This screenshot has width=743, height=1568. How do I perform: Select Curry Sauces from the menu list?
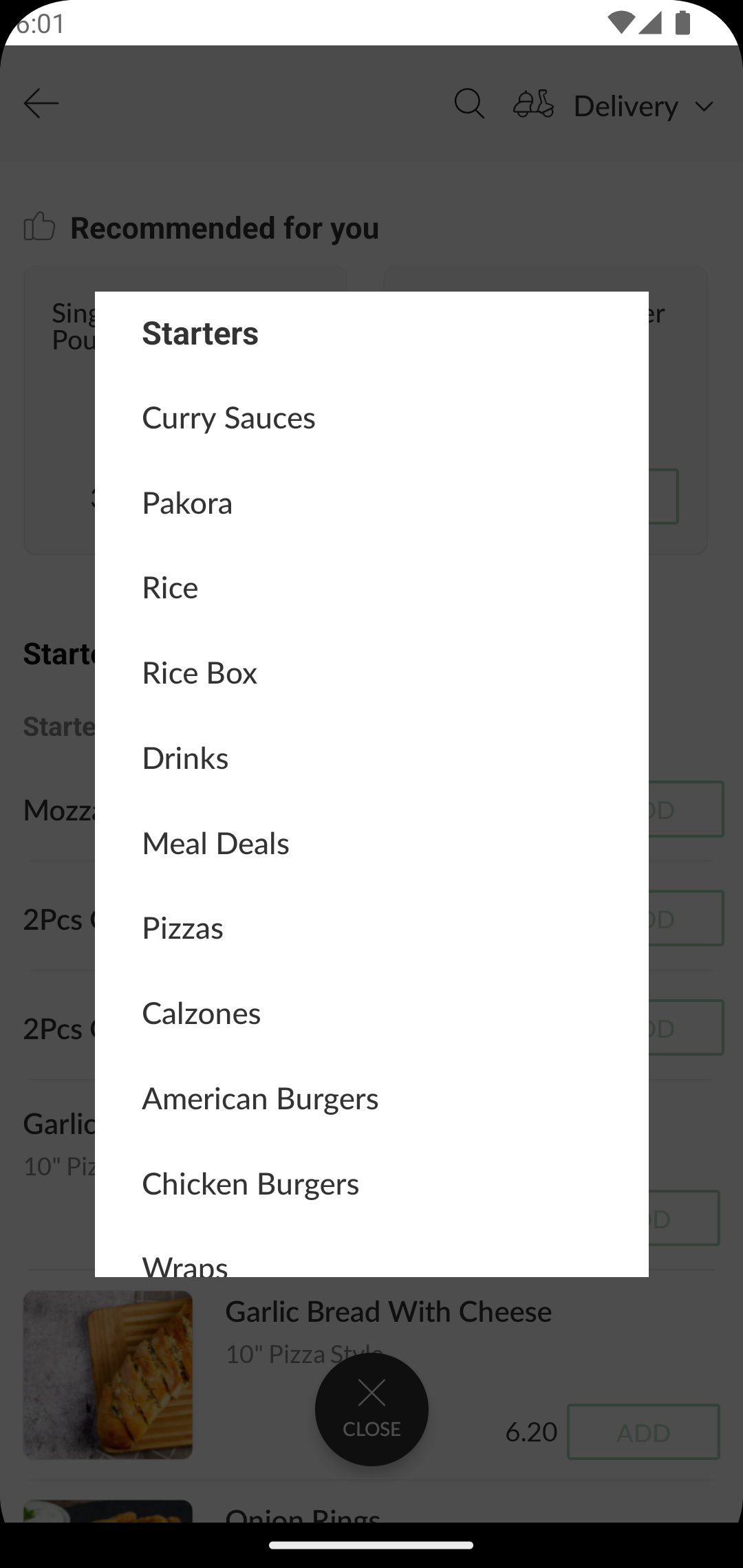[x=228, y=418]
